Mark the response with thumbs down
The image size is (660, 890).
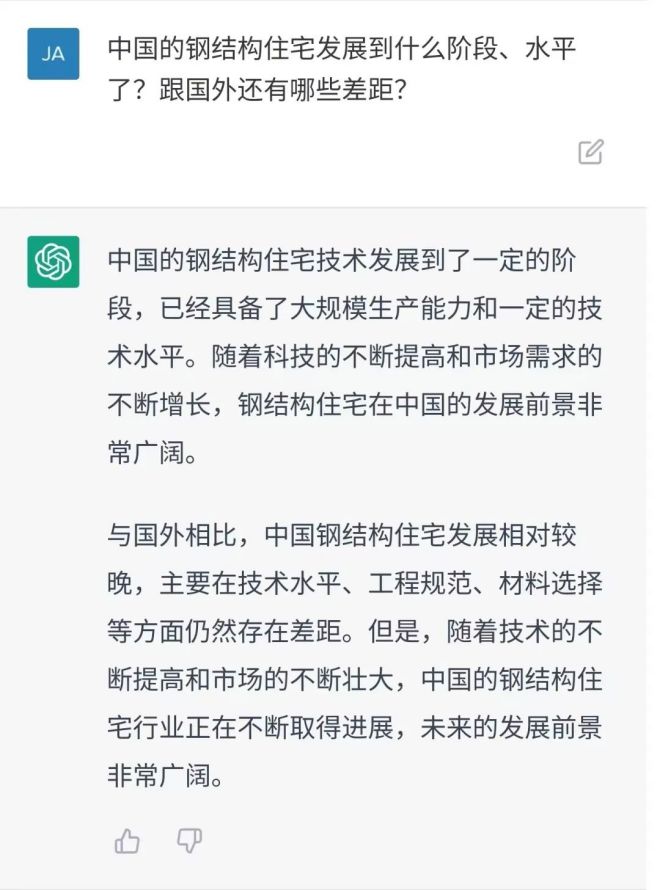[x=189, y=841]
